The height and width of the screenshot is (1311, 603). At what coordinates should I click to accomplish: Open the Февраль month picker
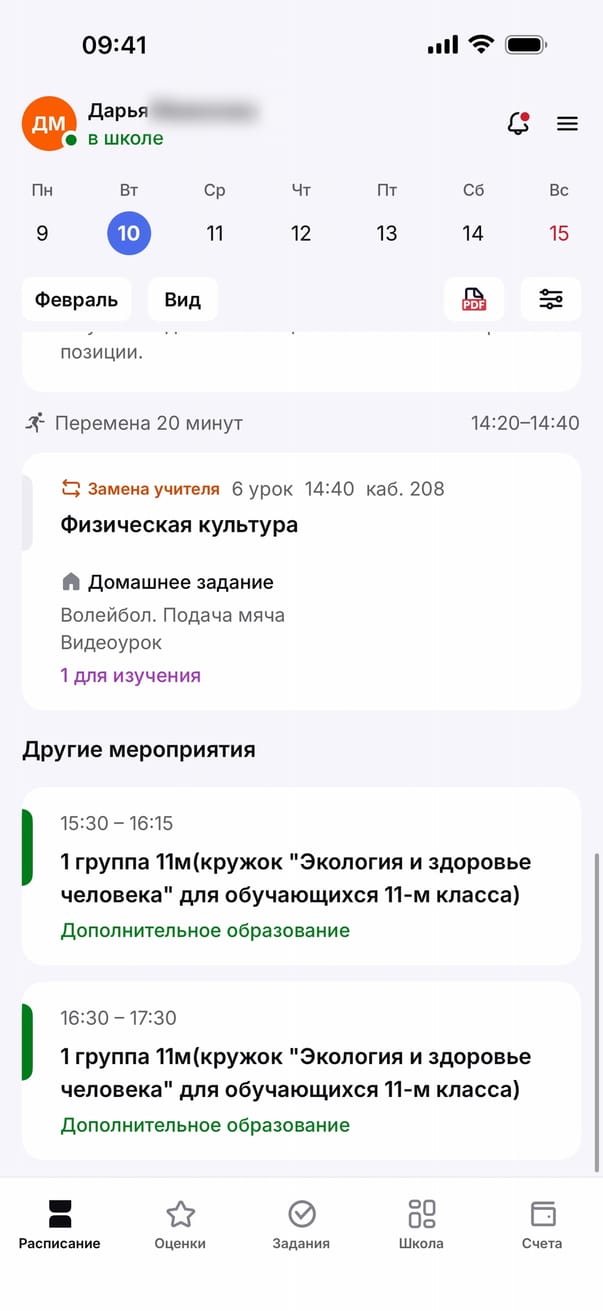[76, 299]
